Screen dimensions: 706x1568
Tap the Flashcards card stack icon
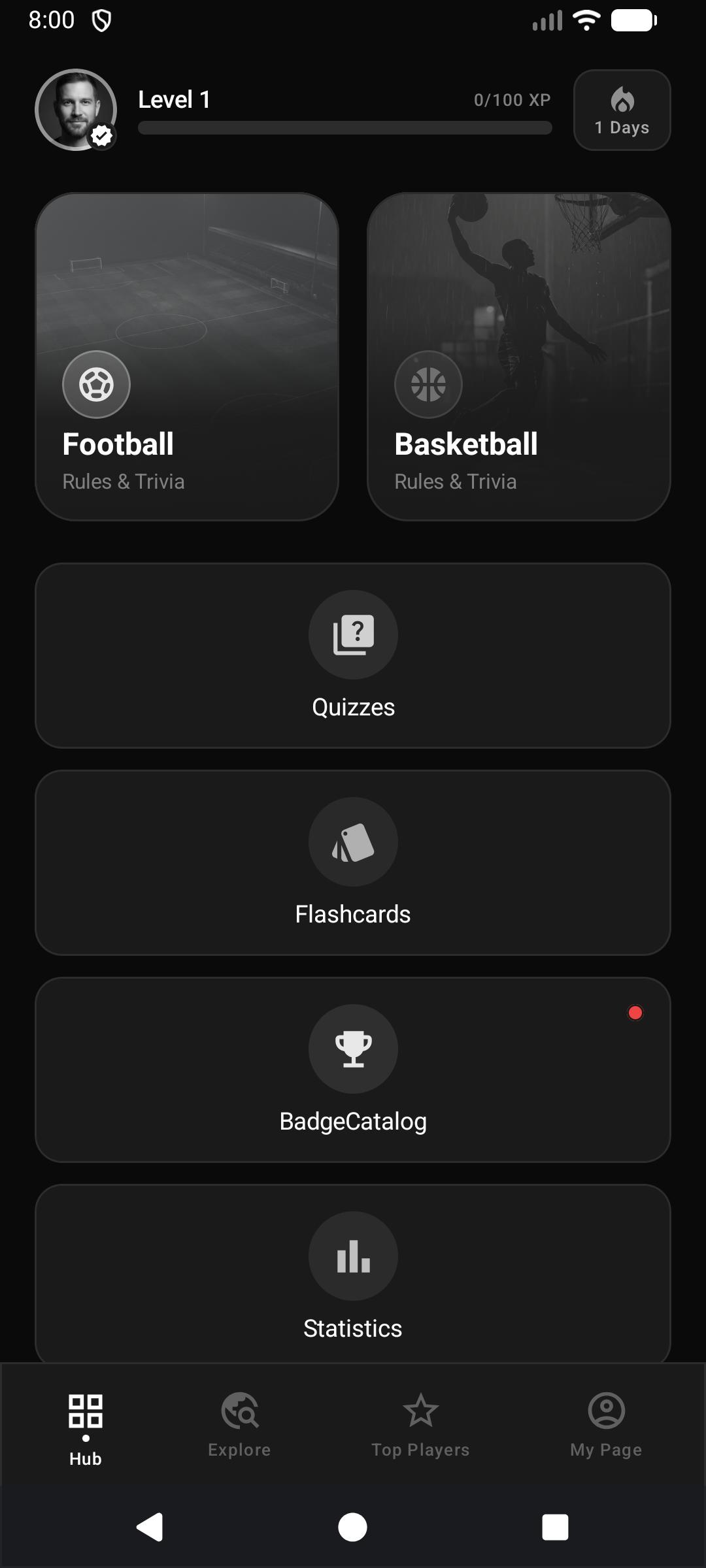pyautogui.click(x=353, y=842)
